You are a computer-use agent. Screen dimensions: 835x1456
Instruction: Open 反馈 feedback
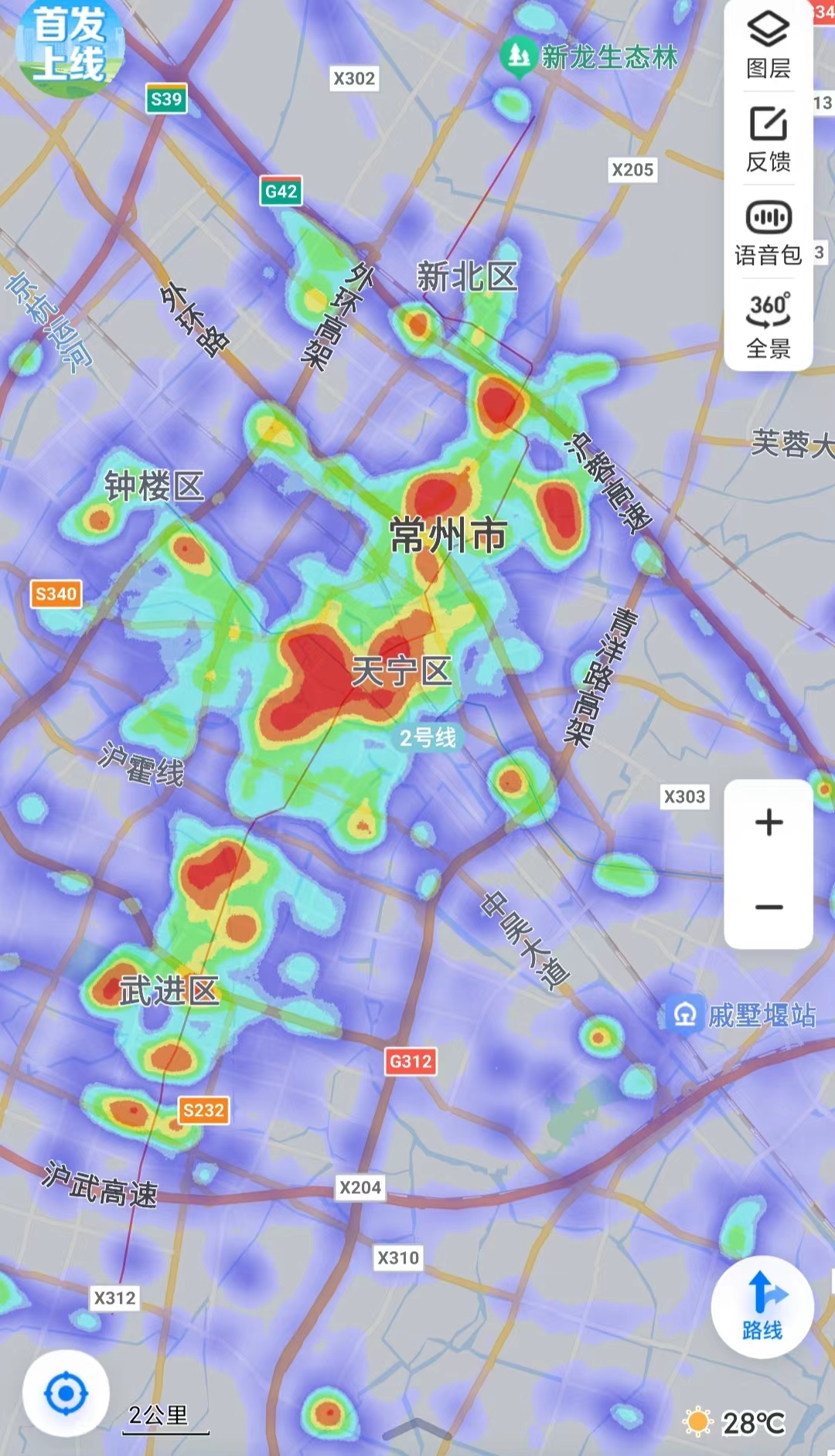click(x=768, y=139)
